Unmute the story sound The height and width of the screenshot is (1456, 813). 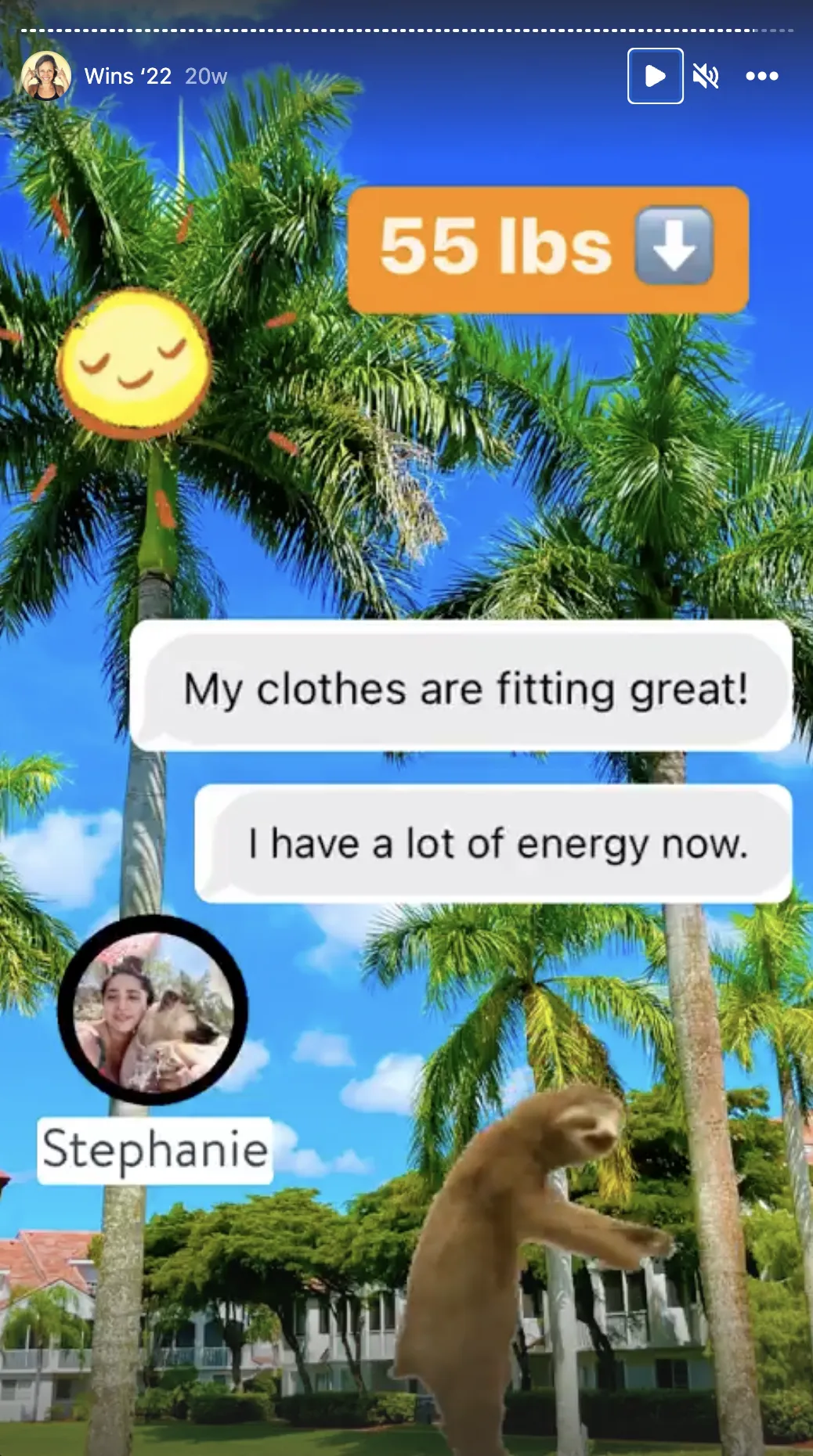pos(706,76)
